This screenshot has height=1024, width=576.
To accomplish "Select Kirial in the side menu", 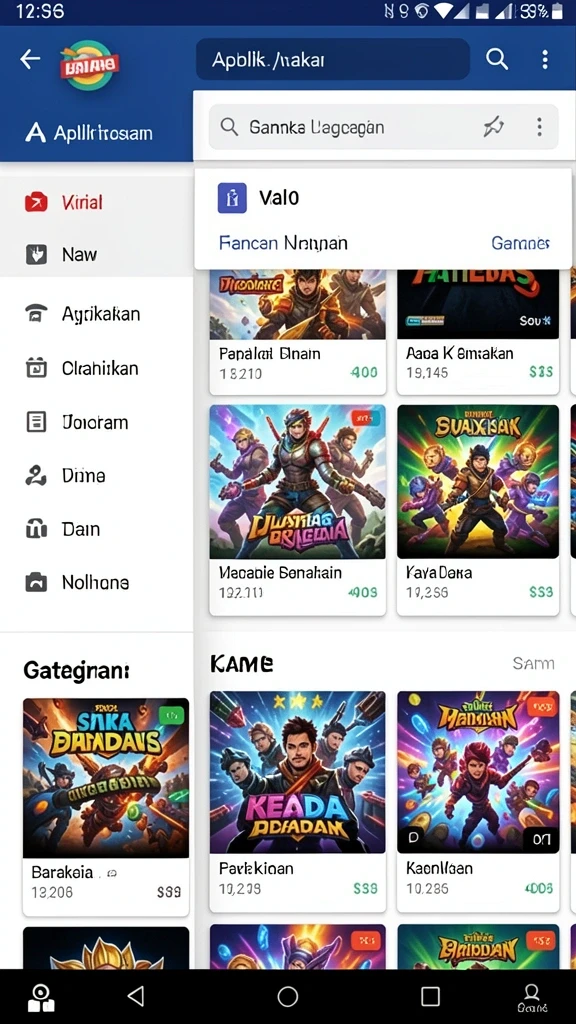I will pos(96,202).
